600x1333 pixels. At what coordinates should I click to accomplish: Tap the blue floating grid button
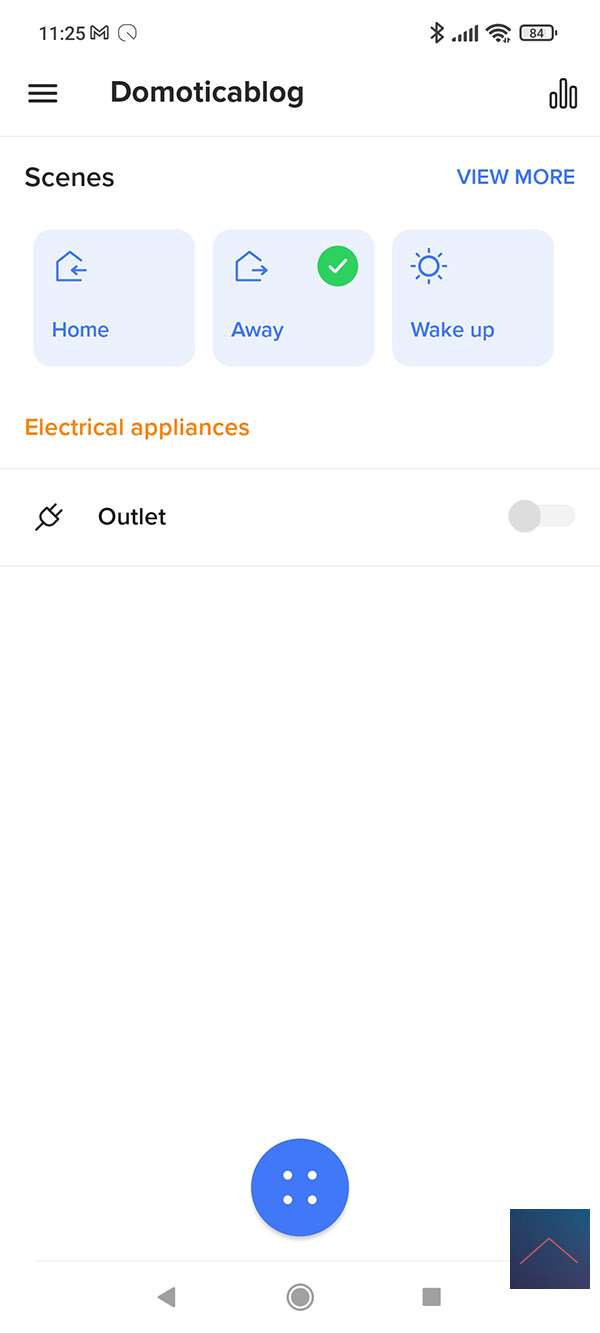(x=300, y=1187)
